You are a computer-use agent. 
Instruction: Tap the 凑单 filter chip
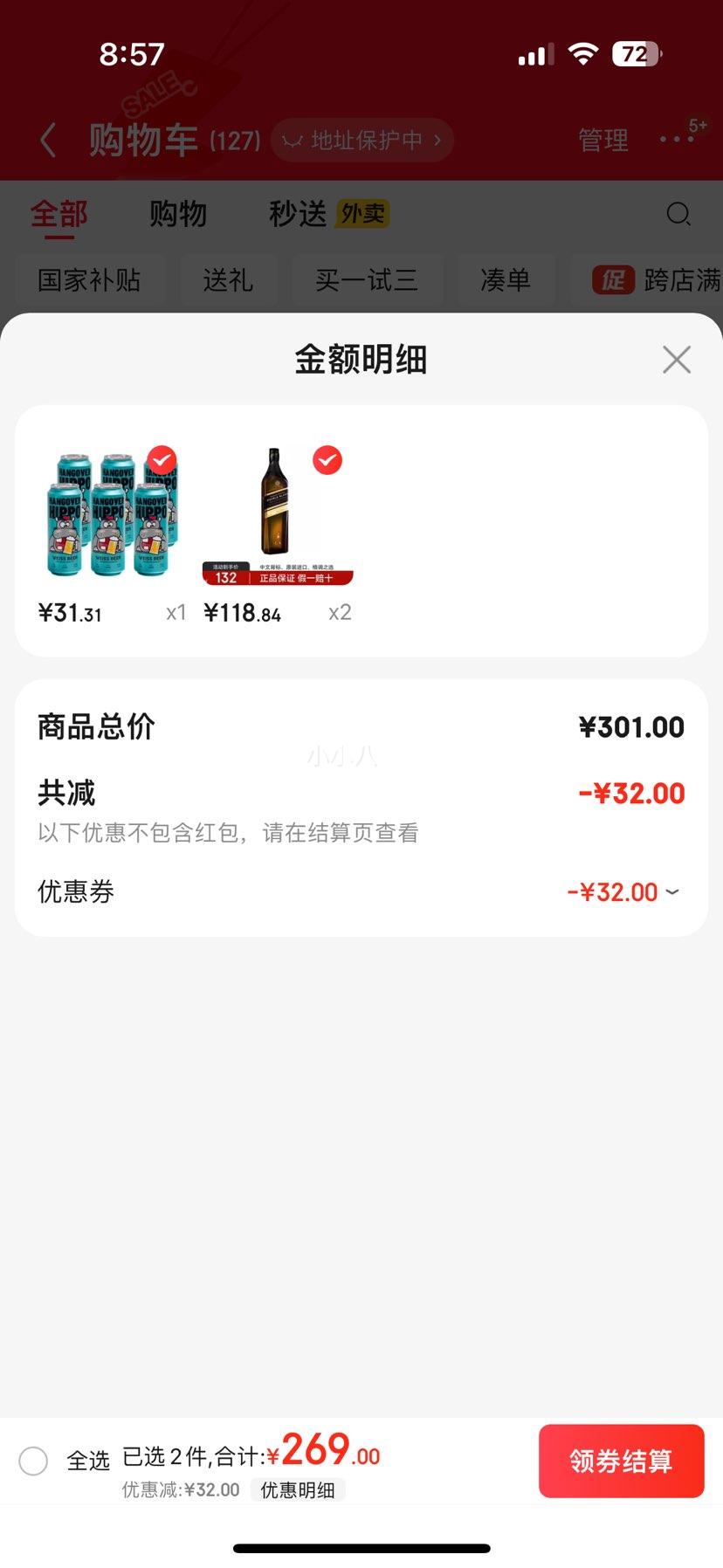[506, 280]
